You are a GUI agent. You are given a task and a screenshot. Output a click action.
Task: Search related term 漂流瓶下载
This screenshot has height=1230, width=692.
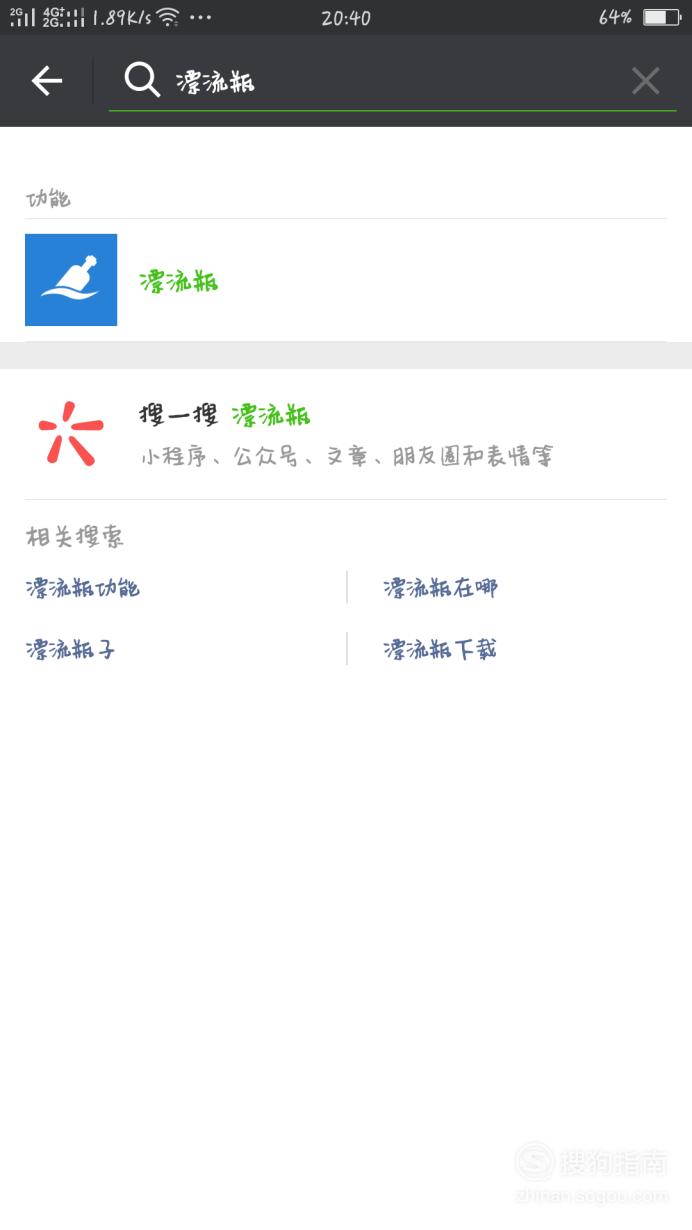tap(440, 650)
